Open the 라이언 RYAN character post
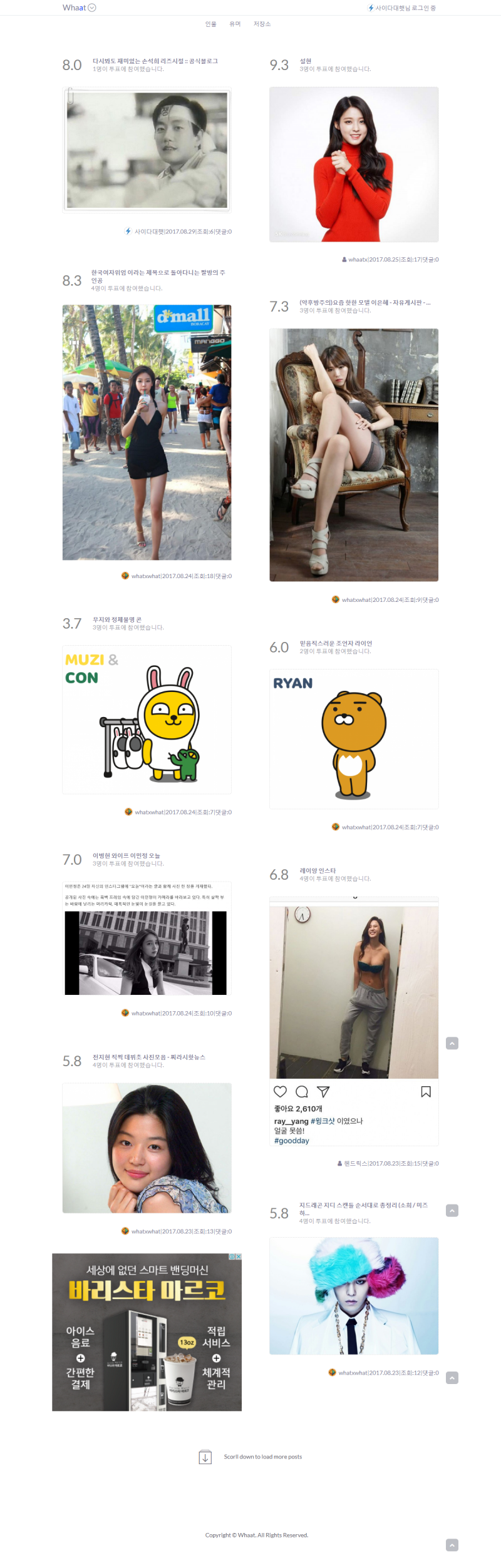The width and height of the screenshot is (501, 1568). point(354,738)
